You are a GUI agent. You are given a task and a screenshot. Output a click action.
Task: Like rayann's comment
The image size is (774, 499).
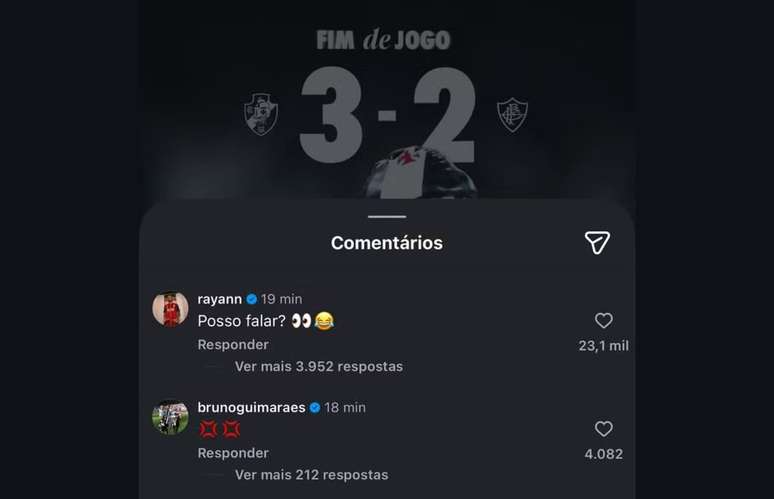point(603,321)
